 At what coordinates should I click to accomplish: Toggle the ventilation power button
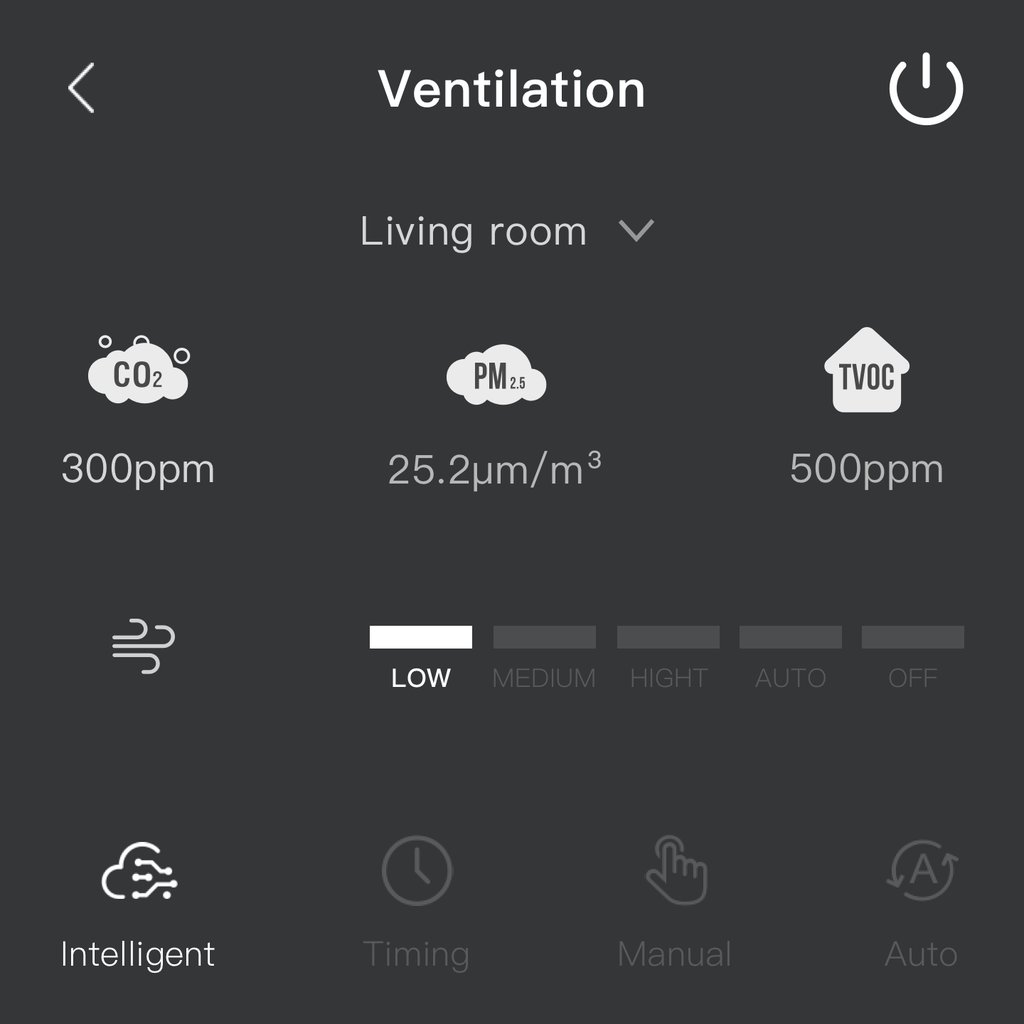(925, 88)
